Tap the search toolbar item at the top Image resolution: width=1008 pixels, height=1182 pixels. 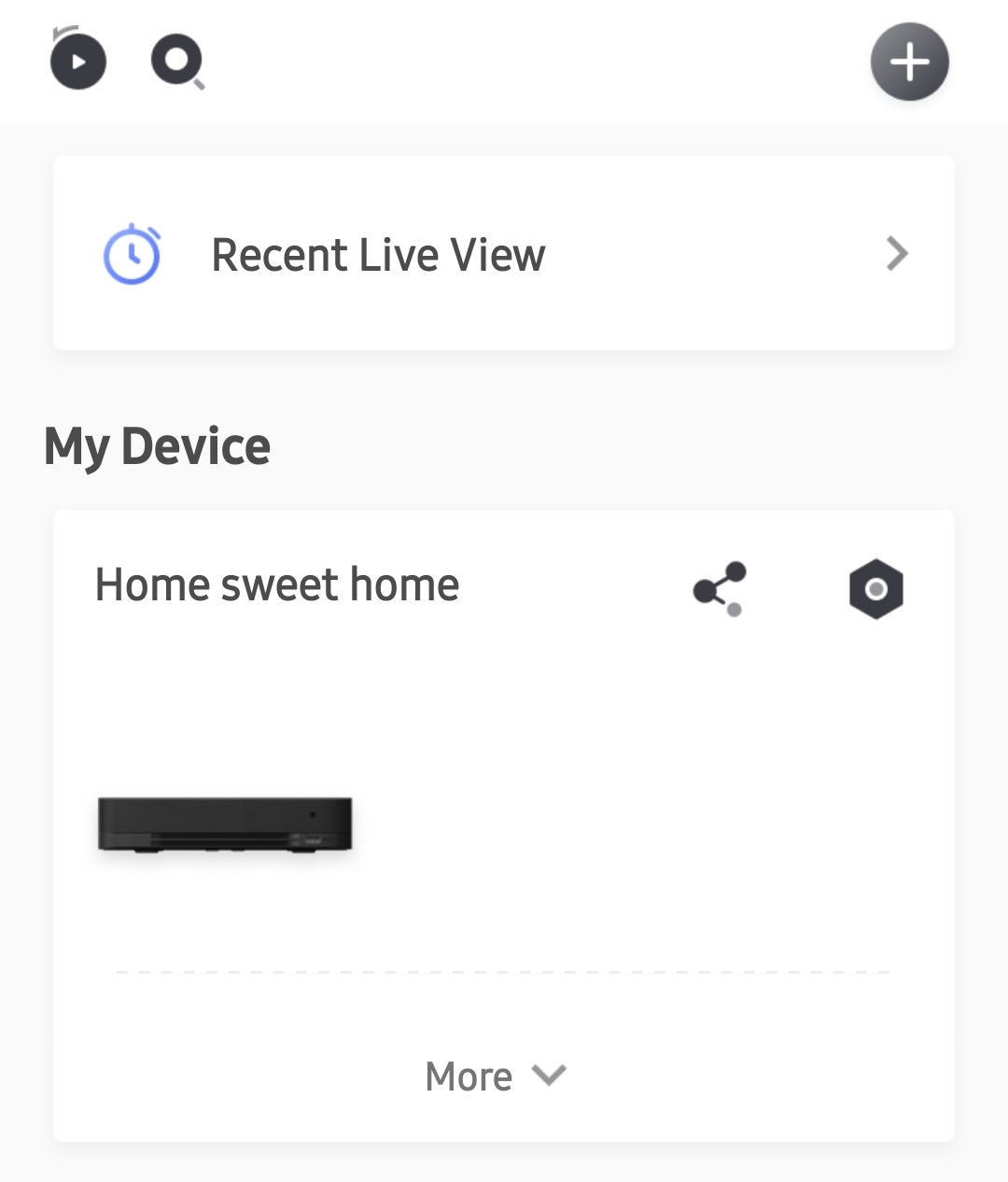pos(177,62)
